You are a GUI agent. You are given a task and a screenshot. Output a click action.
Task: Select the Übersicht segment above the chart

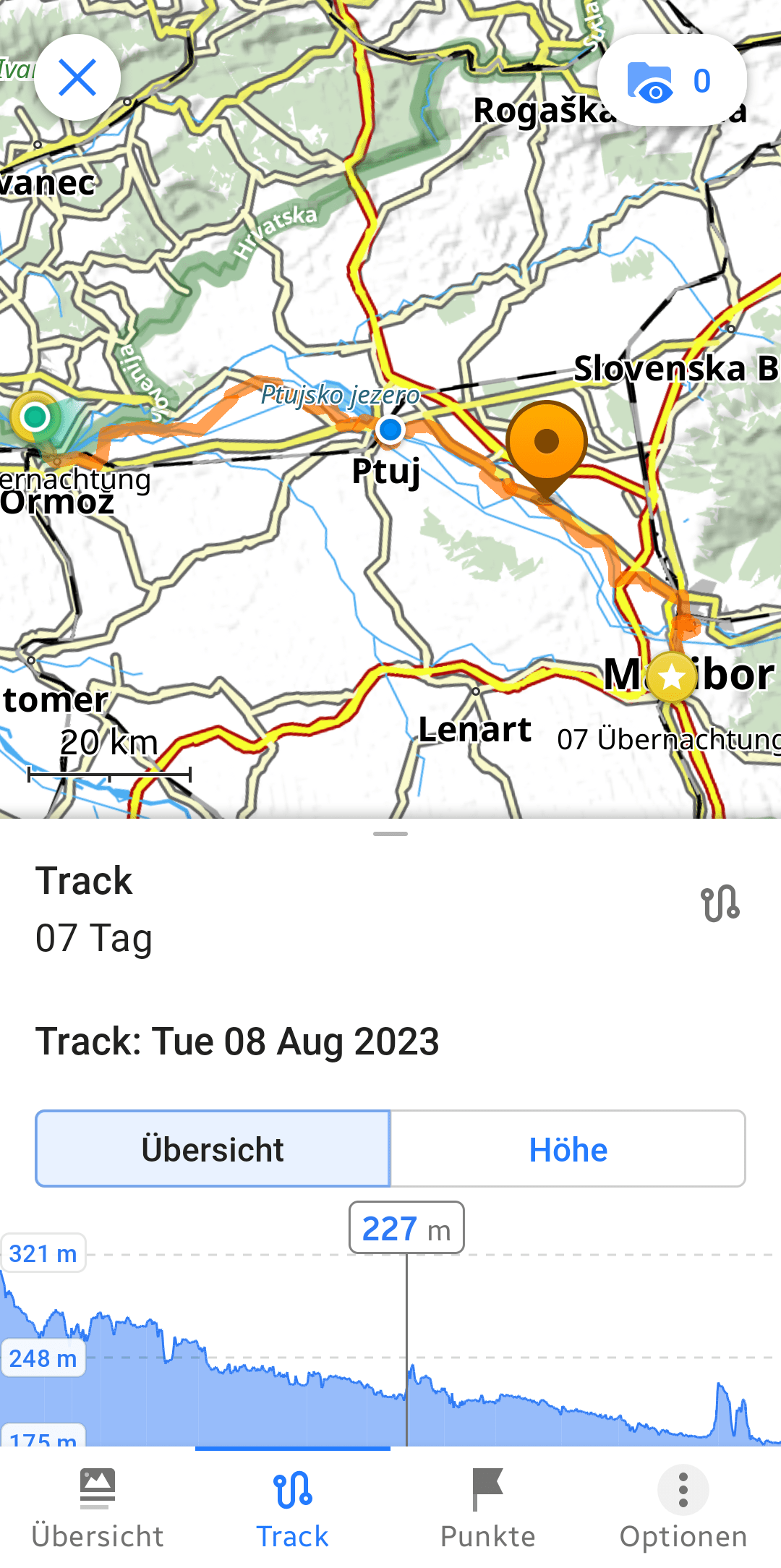pyautogui.click(x=213, y=1149)
